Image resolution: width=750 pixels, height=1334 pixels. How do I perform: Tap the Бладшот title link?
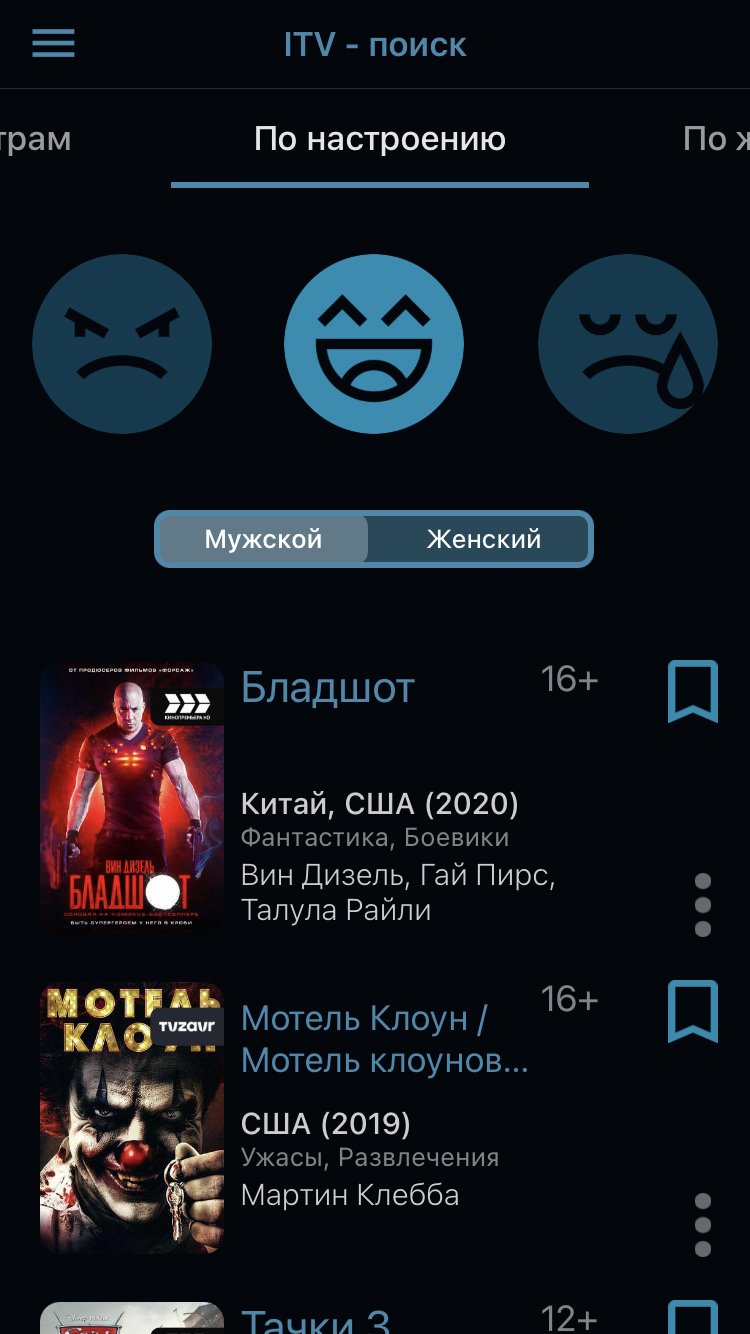coord(328,688)
